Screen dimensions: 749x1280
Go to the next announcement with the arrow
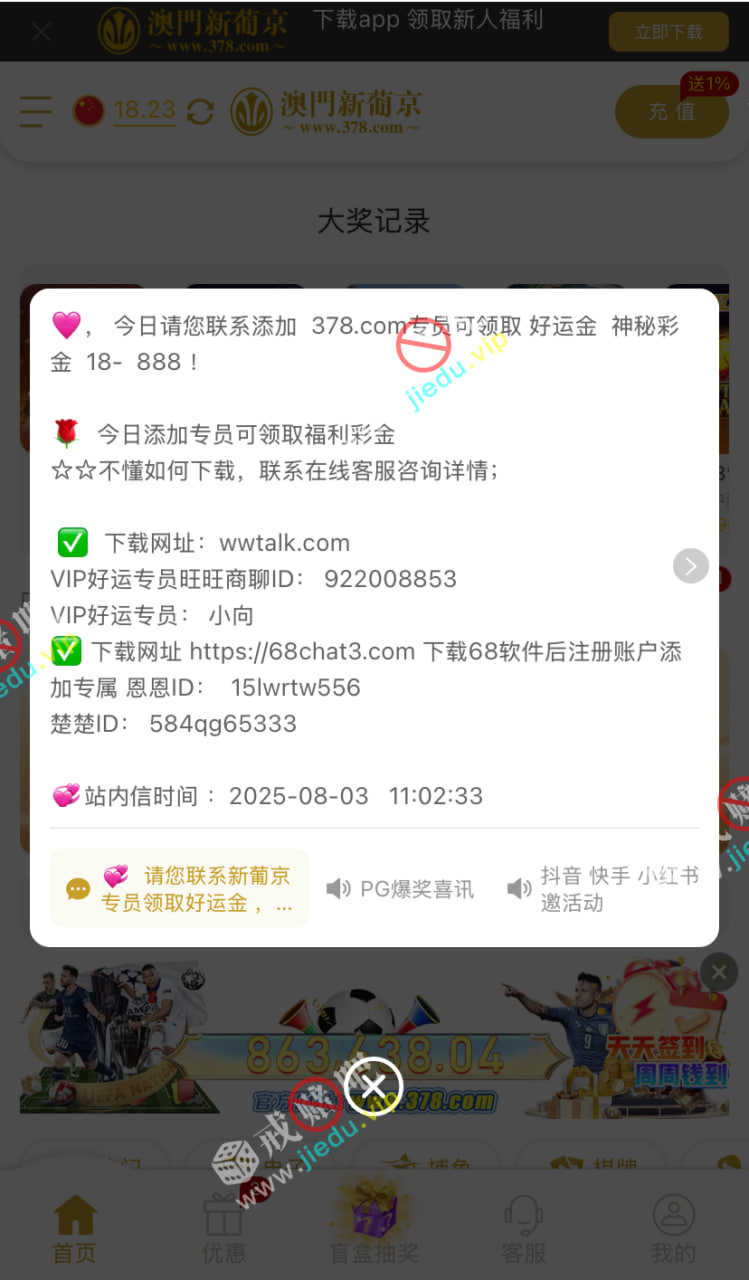click(x=690, y=566)
